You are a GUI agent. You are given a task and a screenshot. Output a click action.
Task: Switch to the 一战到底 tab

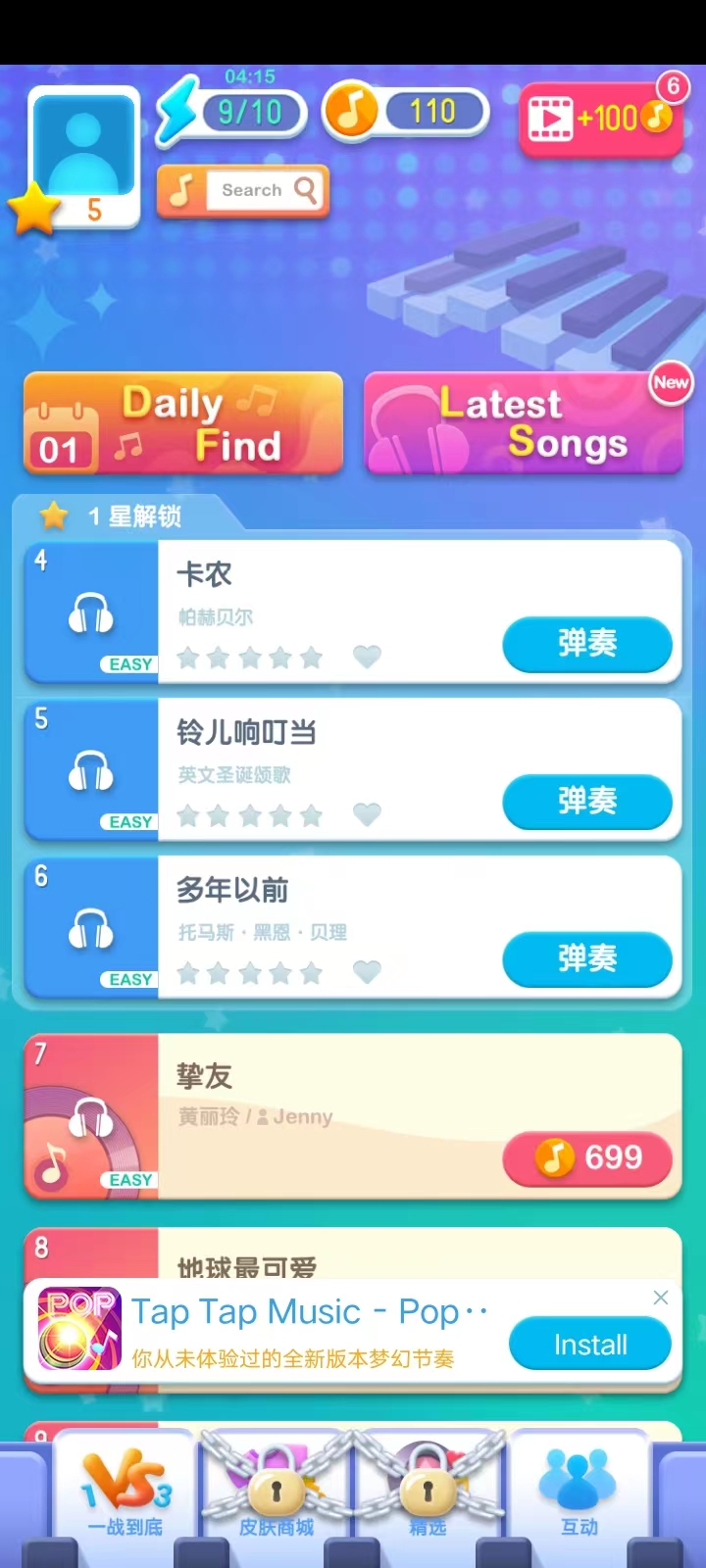(126, 1490)
